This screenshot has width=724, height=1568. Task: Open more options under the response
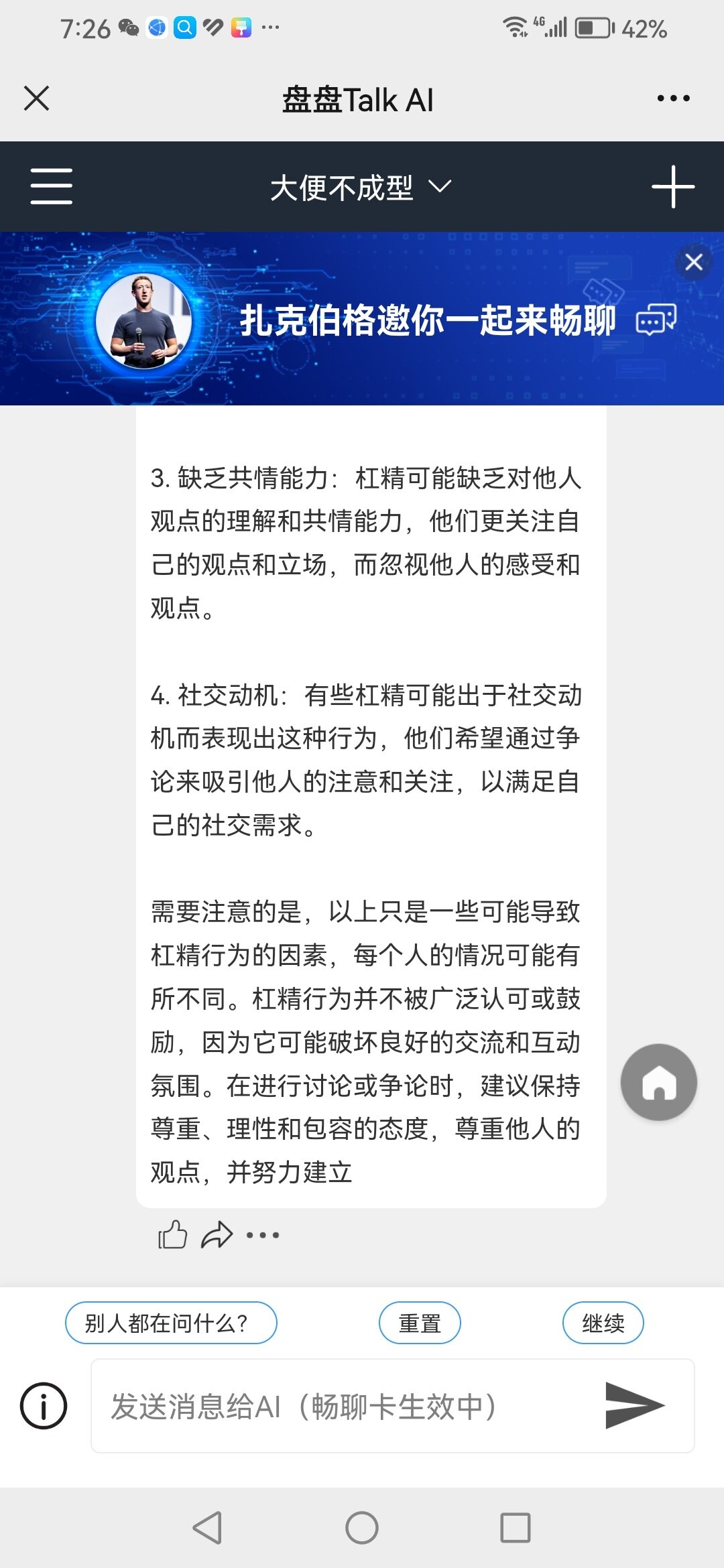click(x=263, y=1234)
